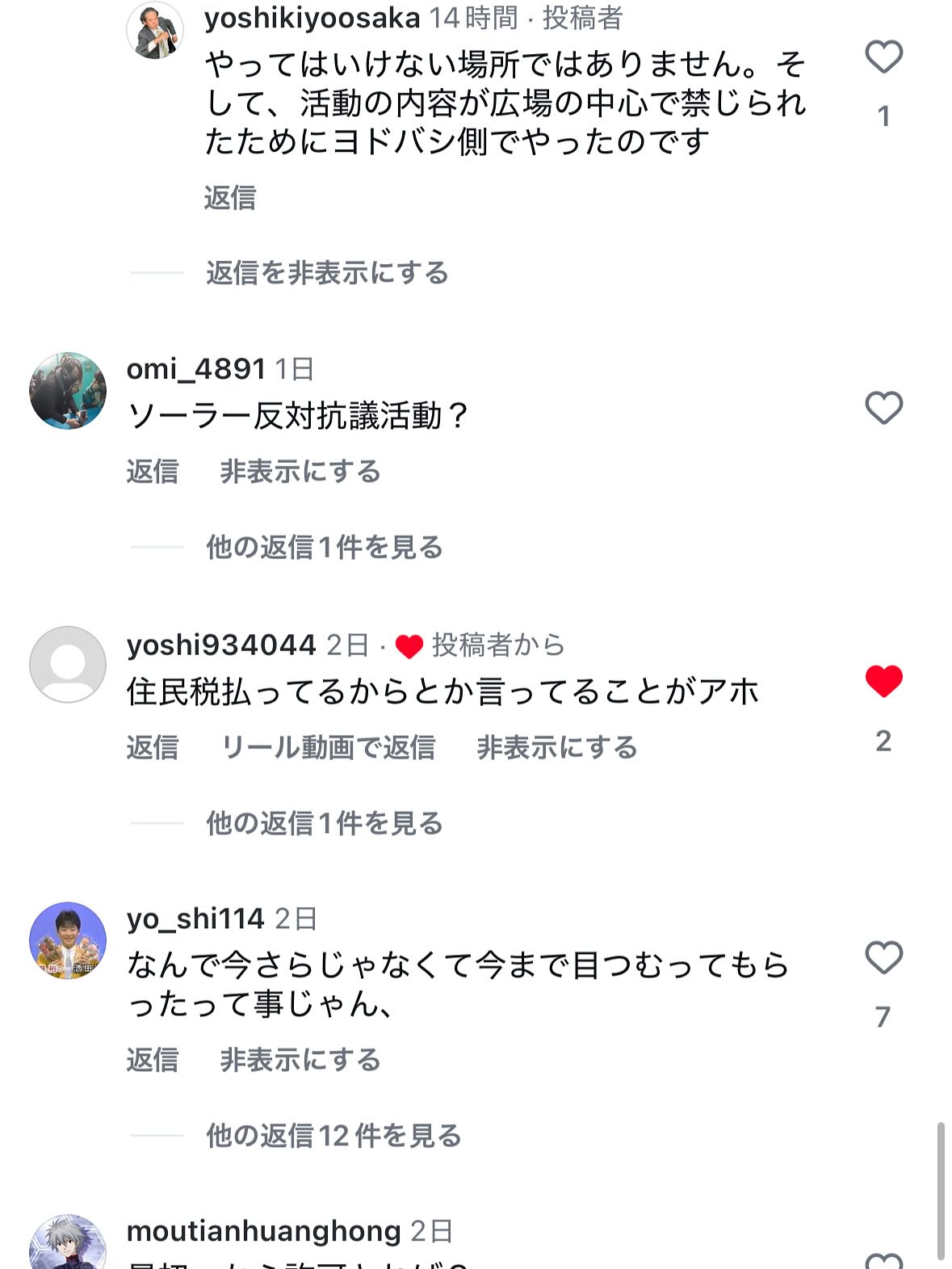Like yo_shi114's comment
This screenshot has height=1269, width=952.
click(883, 958)
